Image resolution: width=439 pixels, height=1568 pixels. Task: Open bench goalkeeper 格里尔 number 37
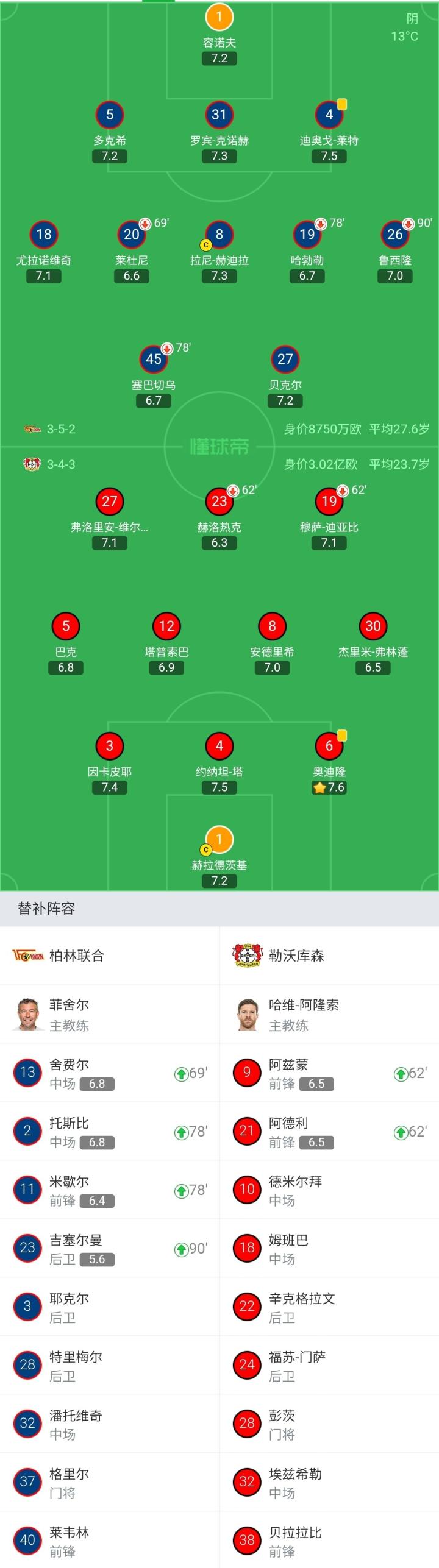(x=68, y=1482)
